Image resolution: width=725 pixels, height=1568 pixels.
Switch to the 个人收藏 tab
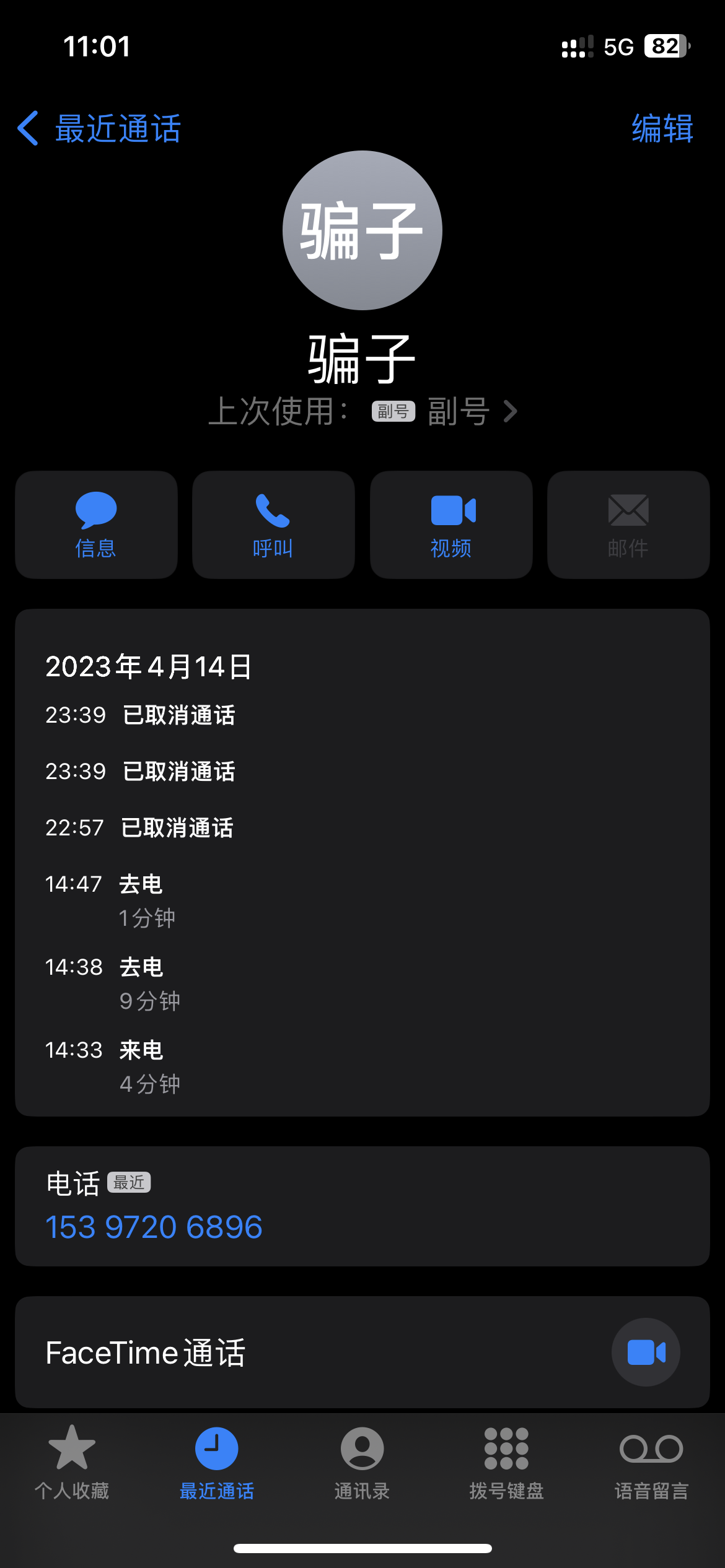(x=72, y=1463)
